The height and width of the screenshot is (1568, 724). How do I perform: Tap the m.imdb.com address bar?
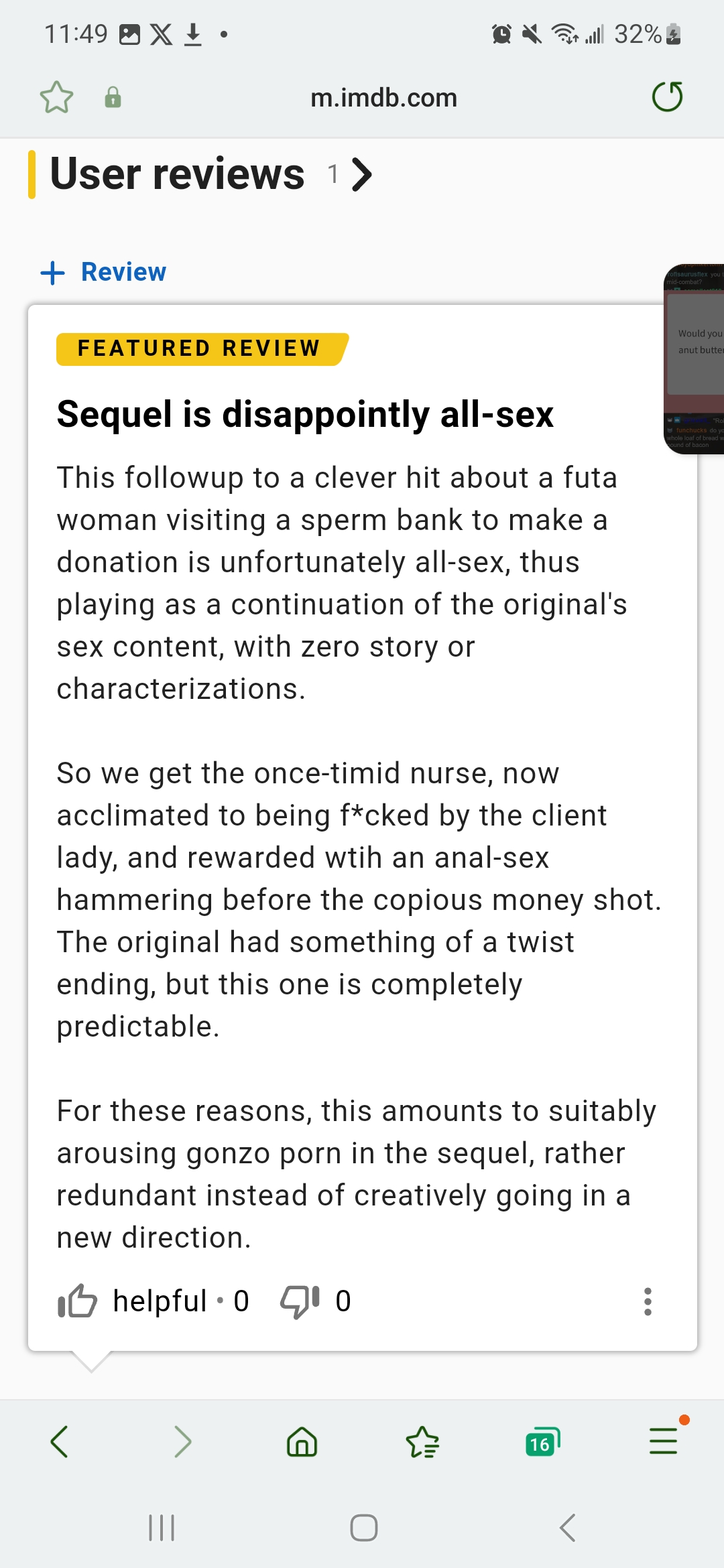(383, 98)
